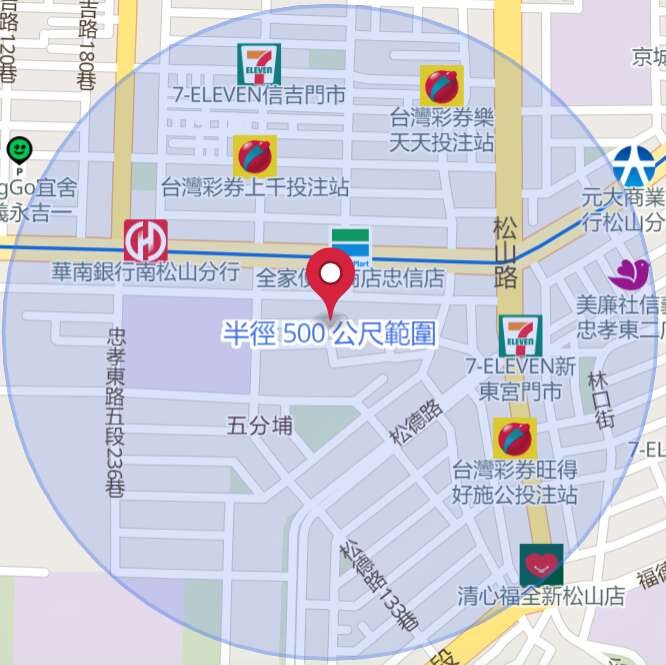Open the 7-ELEVEN新東宮門市 marker
The height and width of the screenshot is (665, 666).
coord(520,336)
